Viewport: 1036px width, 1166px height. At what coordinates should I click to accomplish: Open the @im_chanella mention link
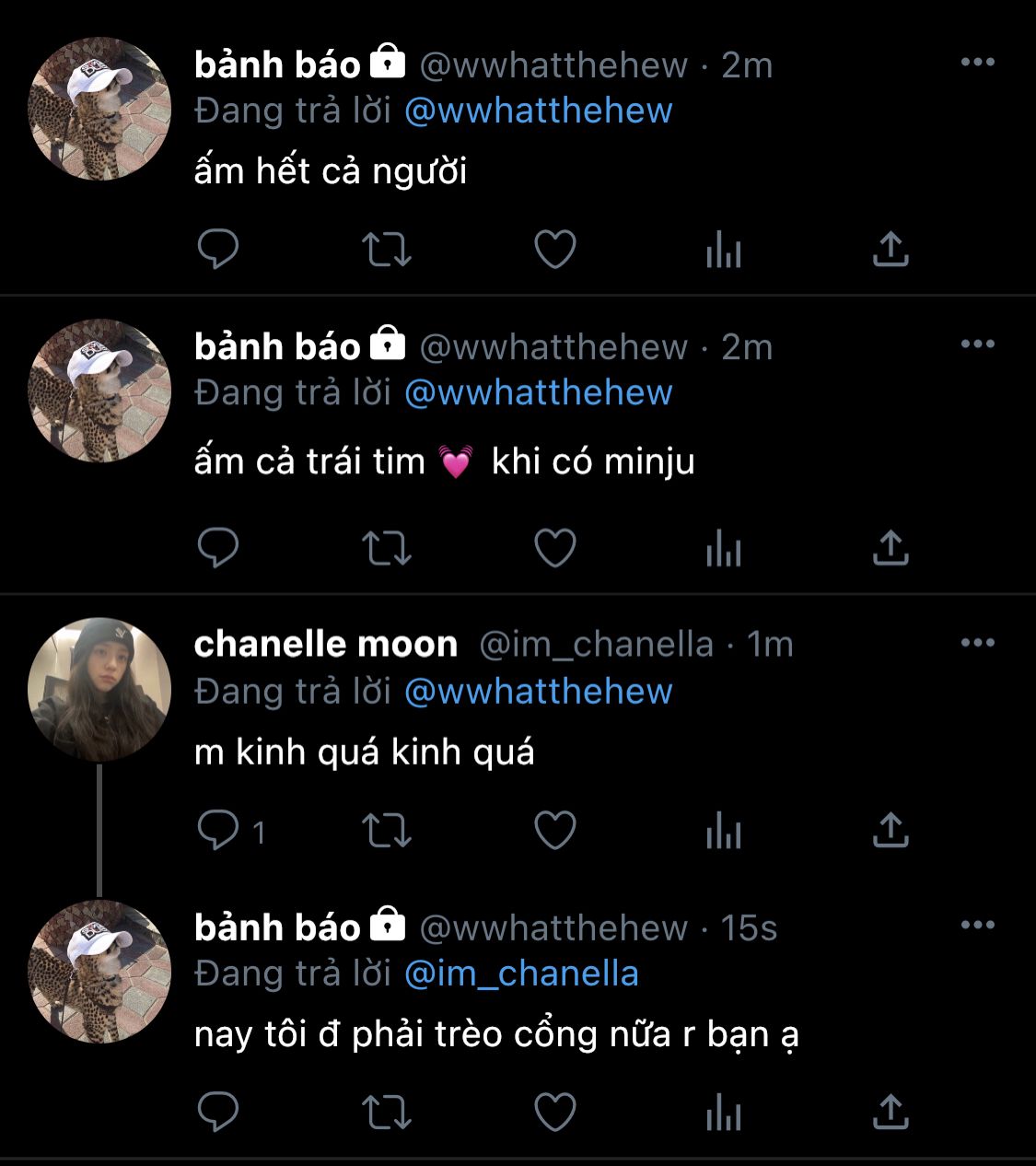[x=521, y=974]
